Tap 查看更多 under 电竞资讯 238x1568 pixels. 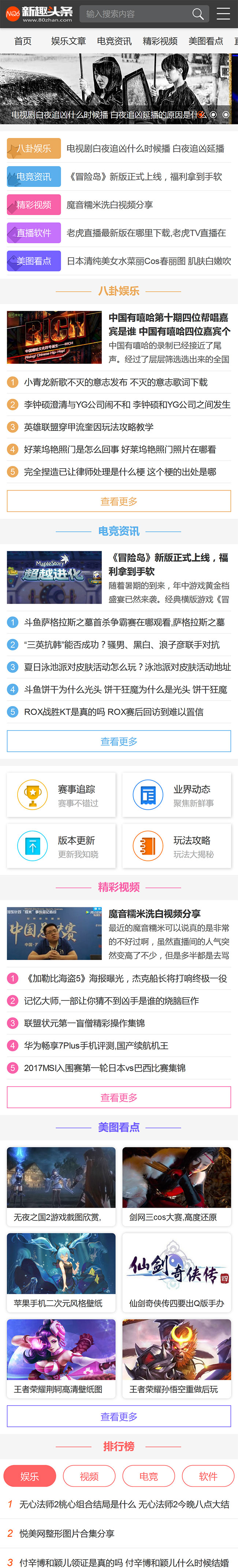[119, 741]
